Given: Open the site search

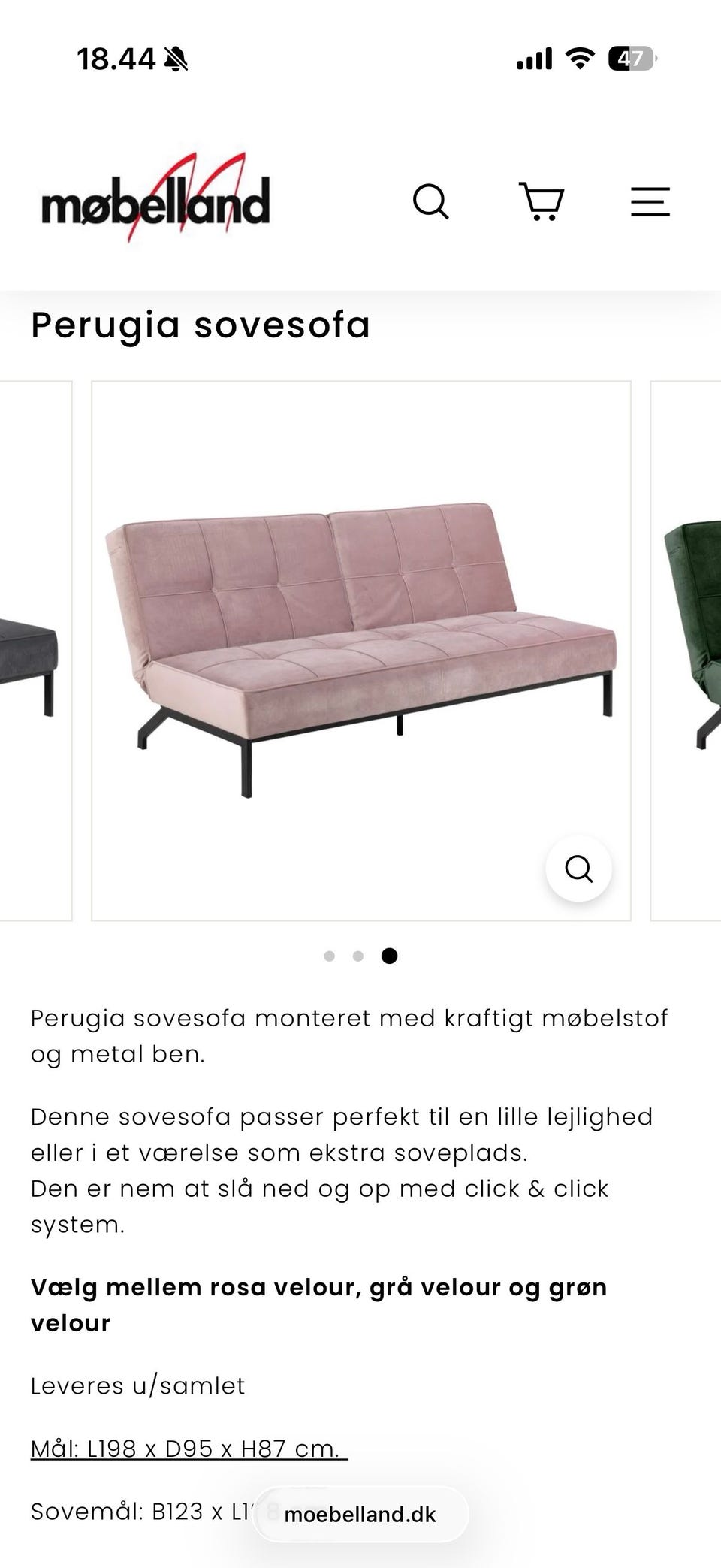Looking at the screenshot, I should (x=431, y=201).
